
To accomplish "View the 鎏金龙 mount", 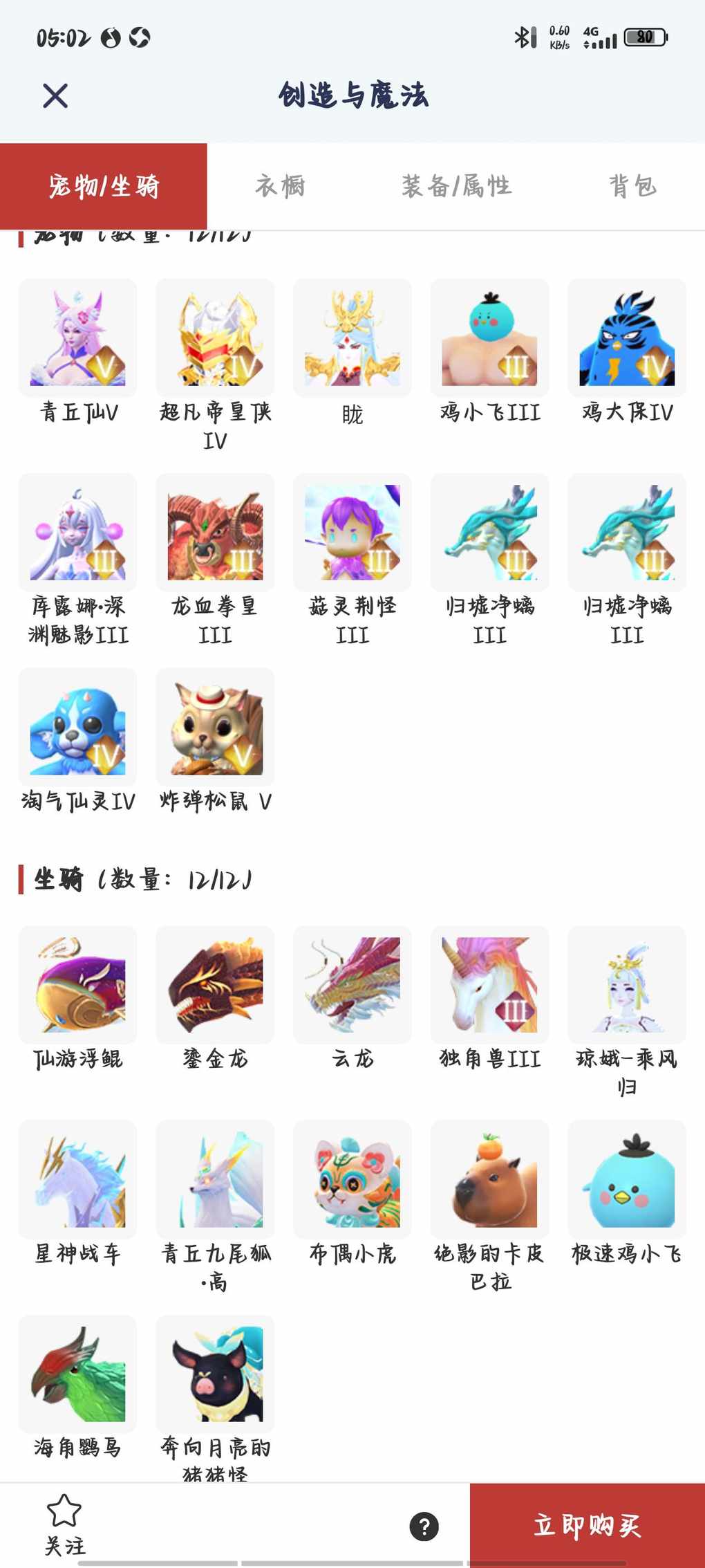I will 215,985.
